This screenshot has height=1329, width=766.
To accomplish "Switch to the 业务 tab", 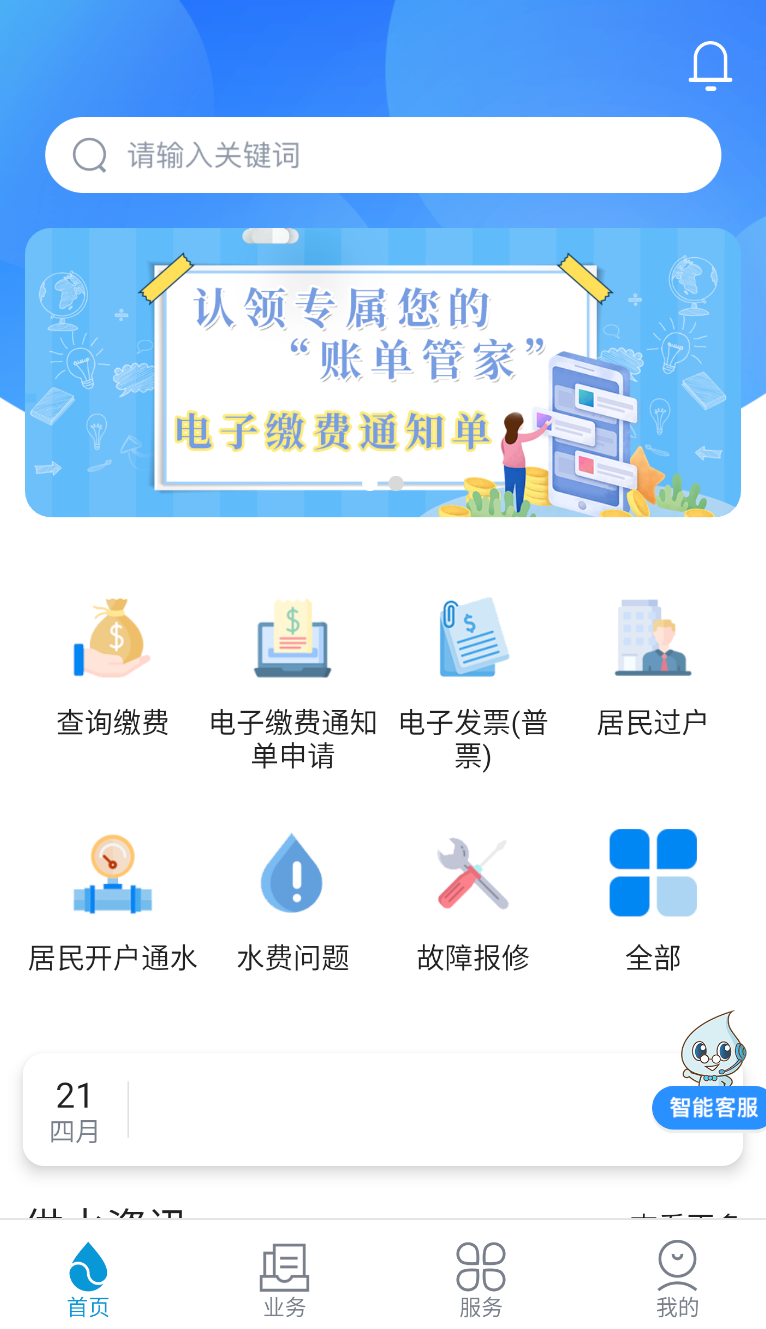I will (x=285, y=1279).
